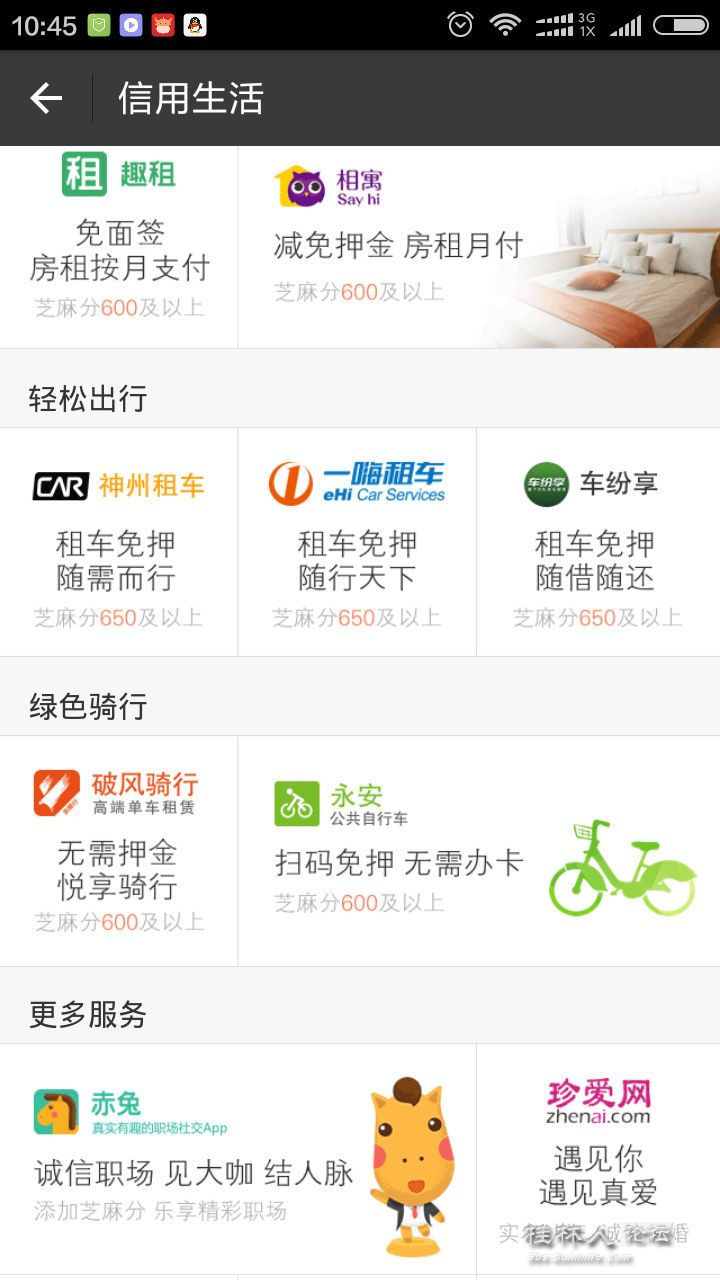Open 破风骑行 bike rental card
This screenshot has width=720, height=1280.
[118, 850]
